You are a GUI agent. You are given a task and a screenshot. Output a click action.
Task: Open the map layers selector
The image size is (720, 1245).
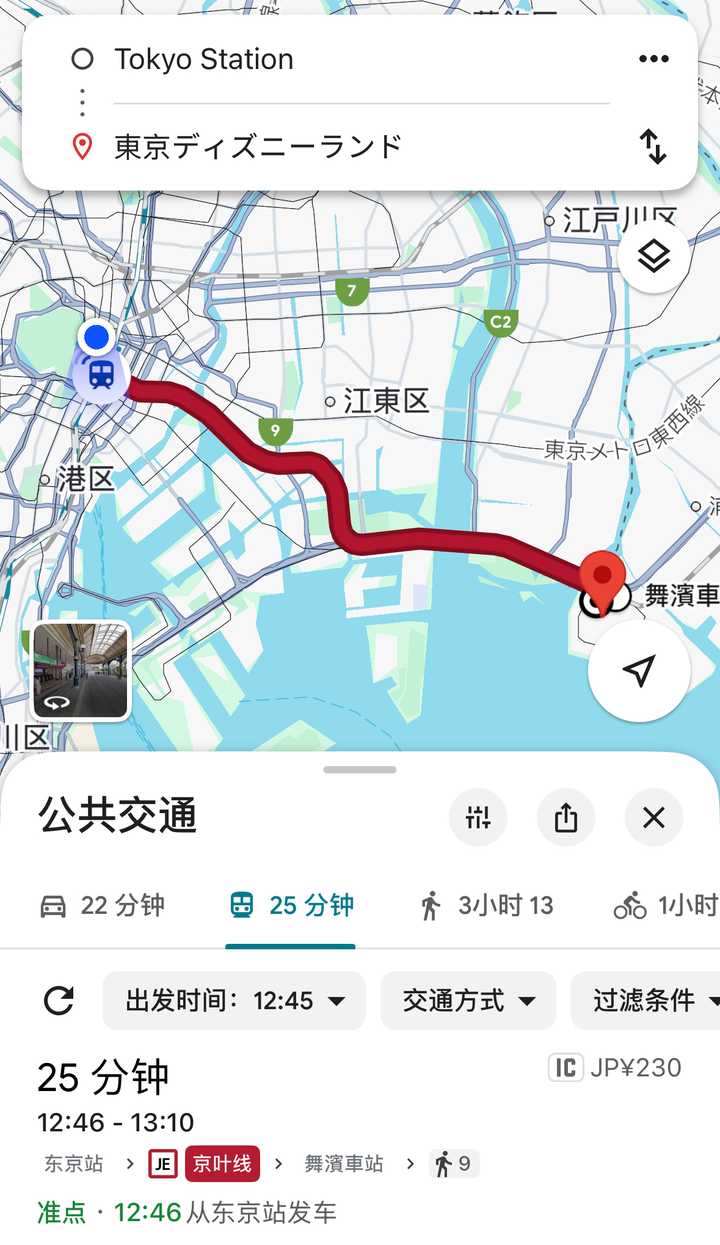point(653,257)
